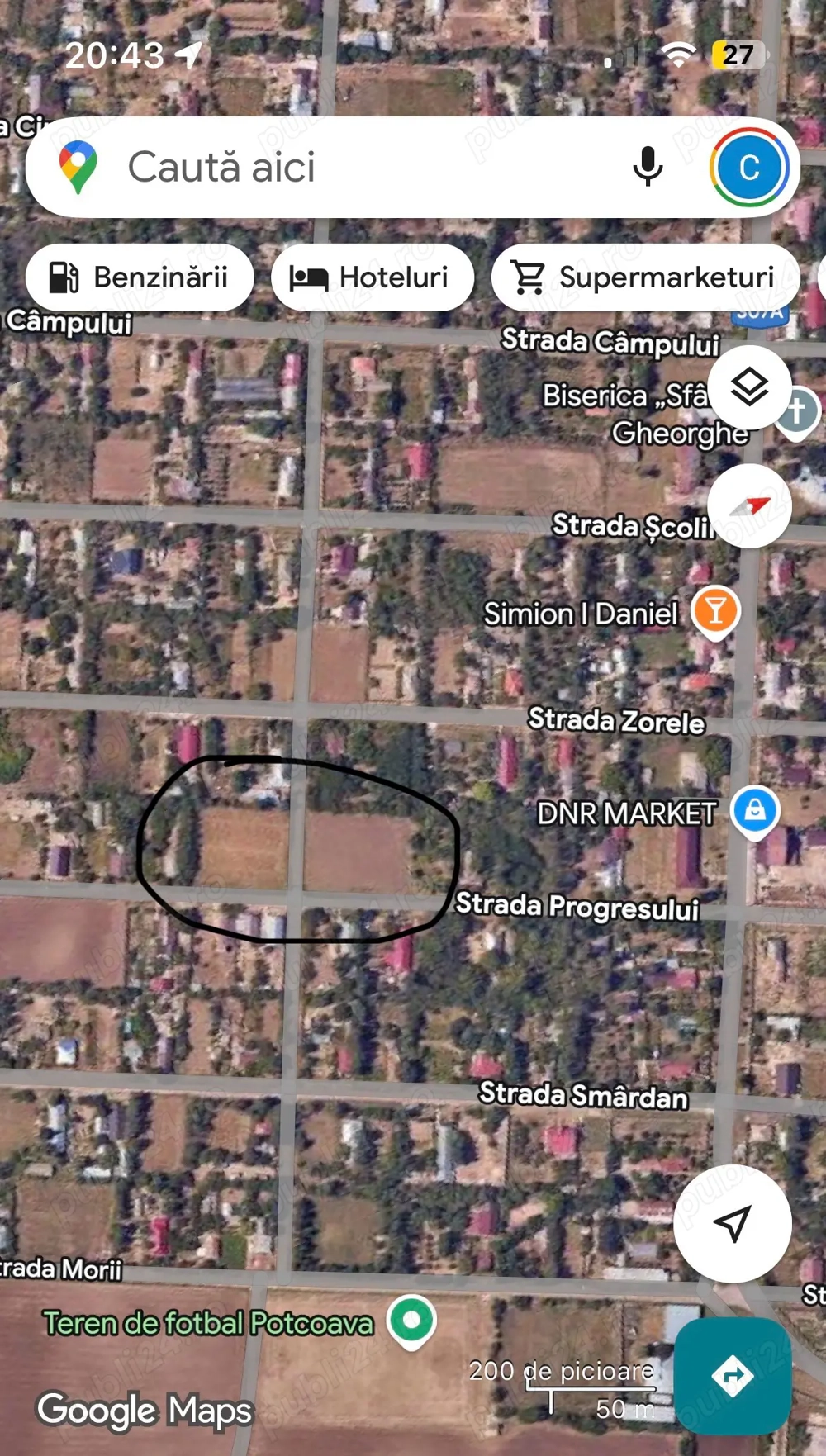This screenshot has width=826, height=1456.
Task: View the Teren de fotbal Potcoava pin
Action: point(411,1321)
